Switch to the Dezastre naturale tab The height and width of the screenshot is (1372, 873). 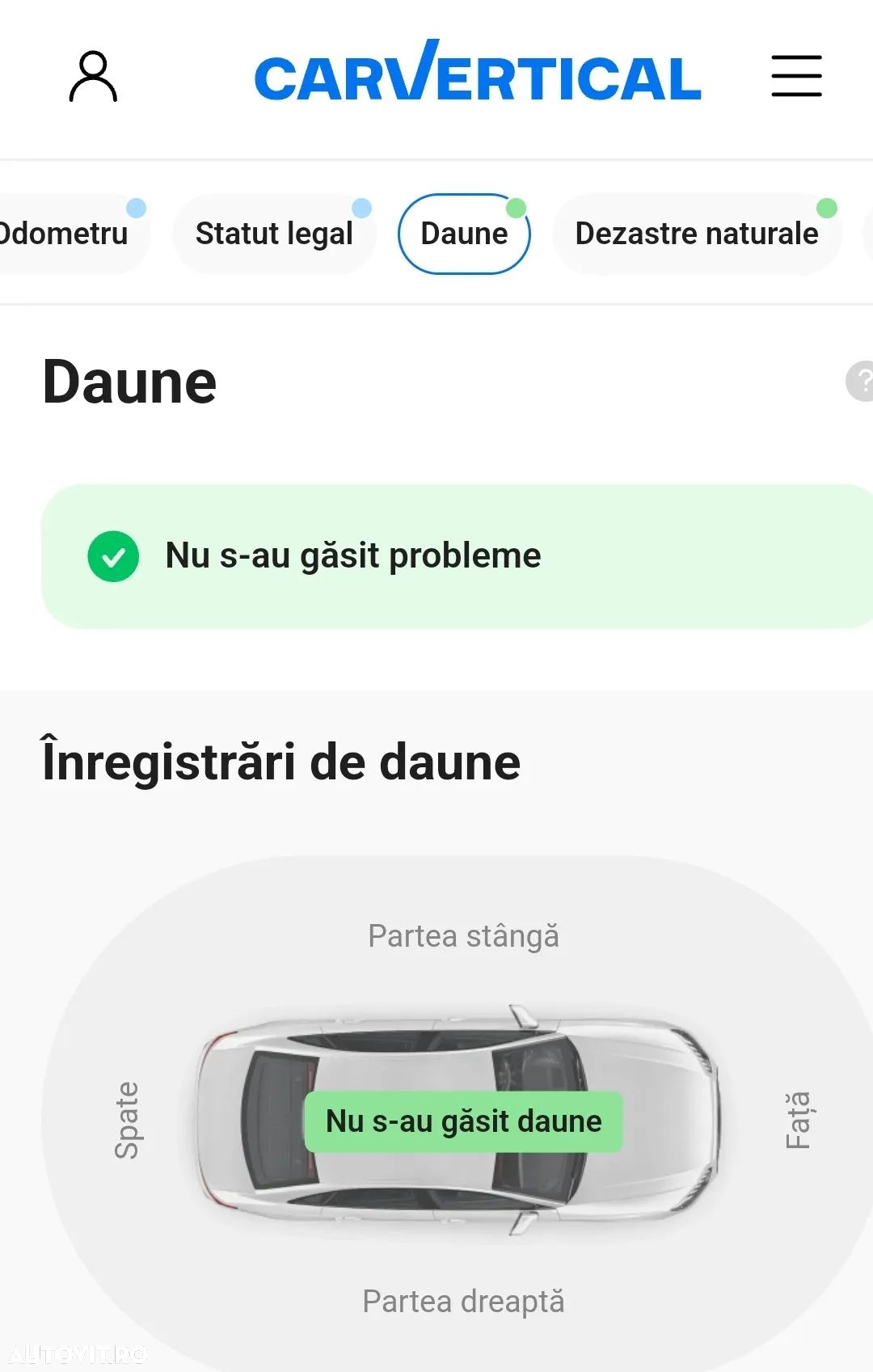tap(696, 234)
